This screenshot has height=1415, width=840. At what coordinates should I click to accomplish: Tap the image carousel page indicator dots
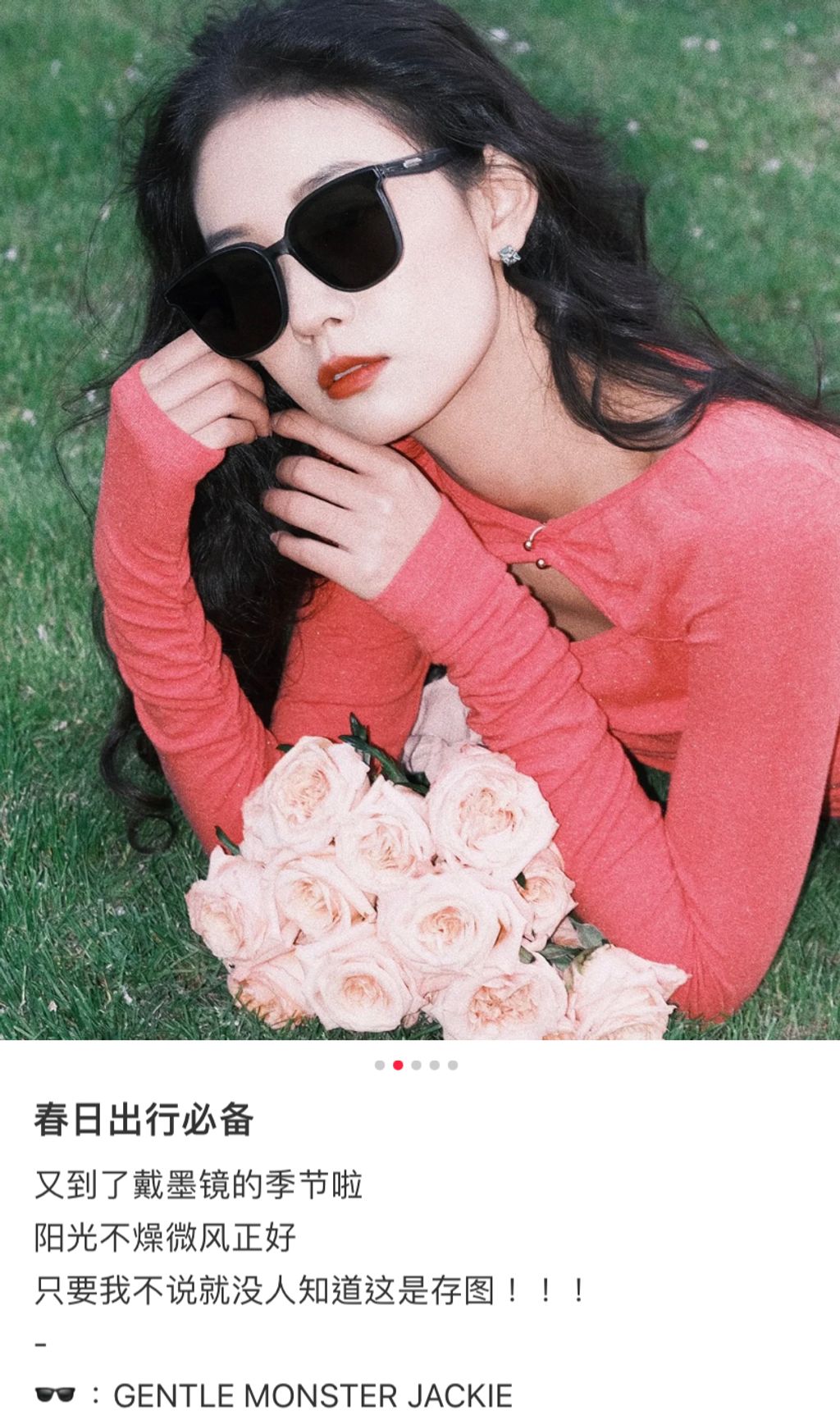[x=416, y=1065]
